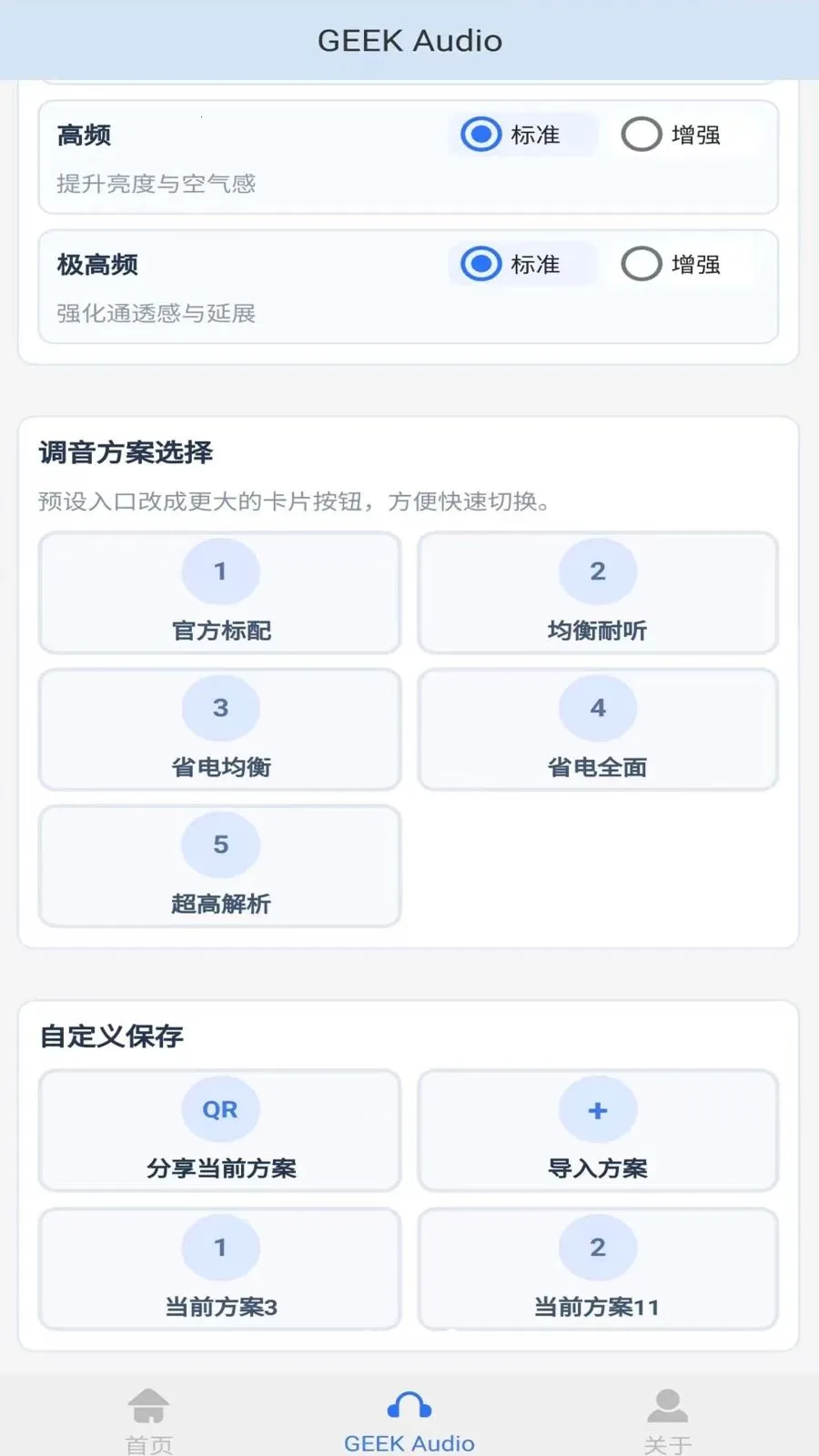Click the person icon above 关于
The width and height of the screenshot is (819, 1456).
(x=669, y=1404)
